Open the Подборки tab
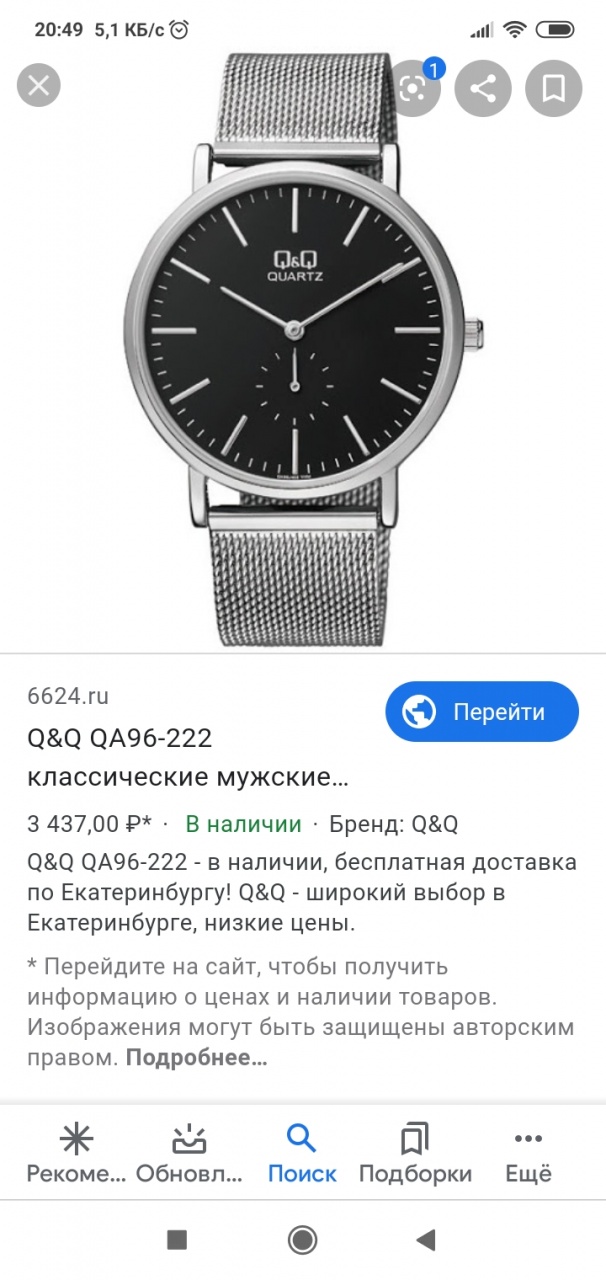The image size is (606, 1280). click(415, 1154)
